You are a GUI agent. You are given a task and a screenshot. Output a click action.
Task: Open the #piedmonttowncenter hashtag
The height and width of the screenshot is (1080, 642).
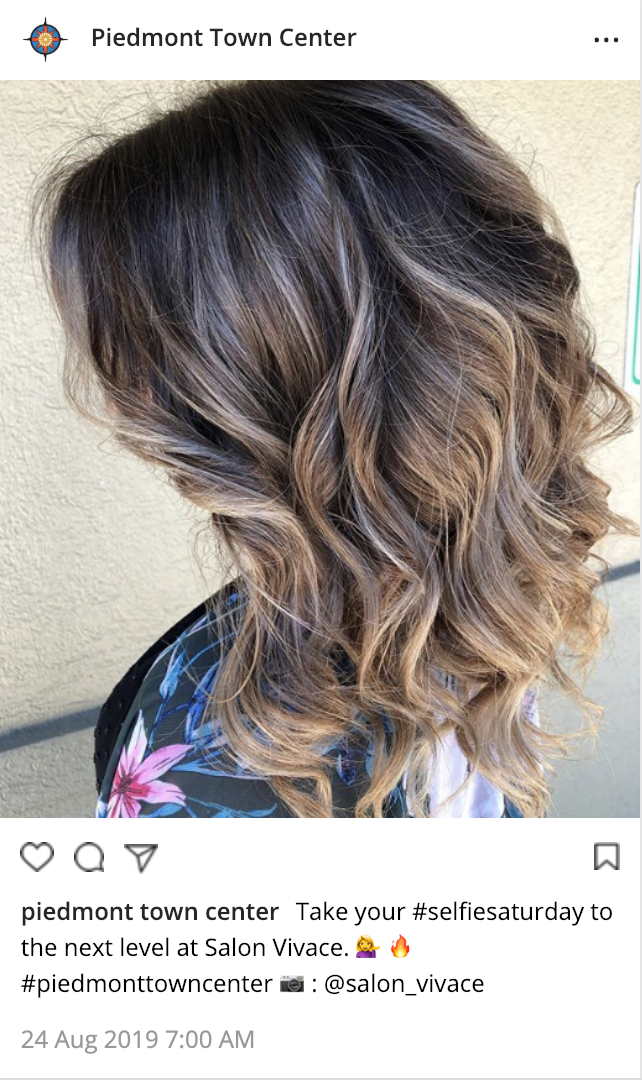[x=146, y=983]
